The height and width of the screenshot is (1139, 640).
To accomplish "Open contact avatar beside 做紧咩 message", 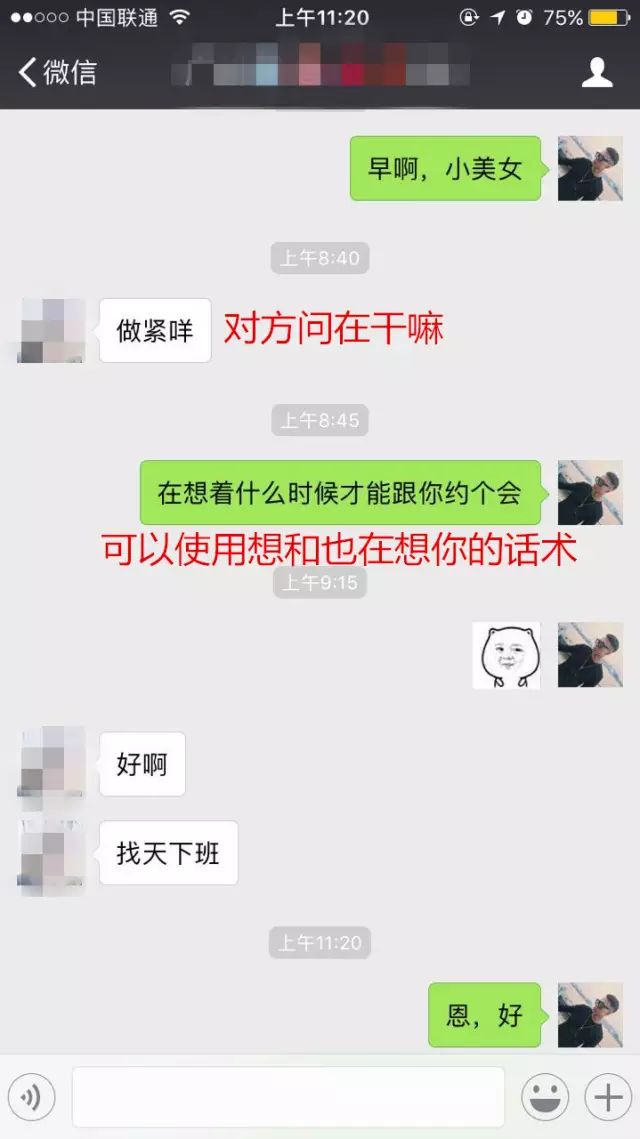I will (51, 330).
